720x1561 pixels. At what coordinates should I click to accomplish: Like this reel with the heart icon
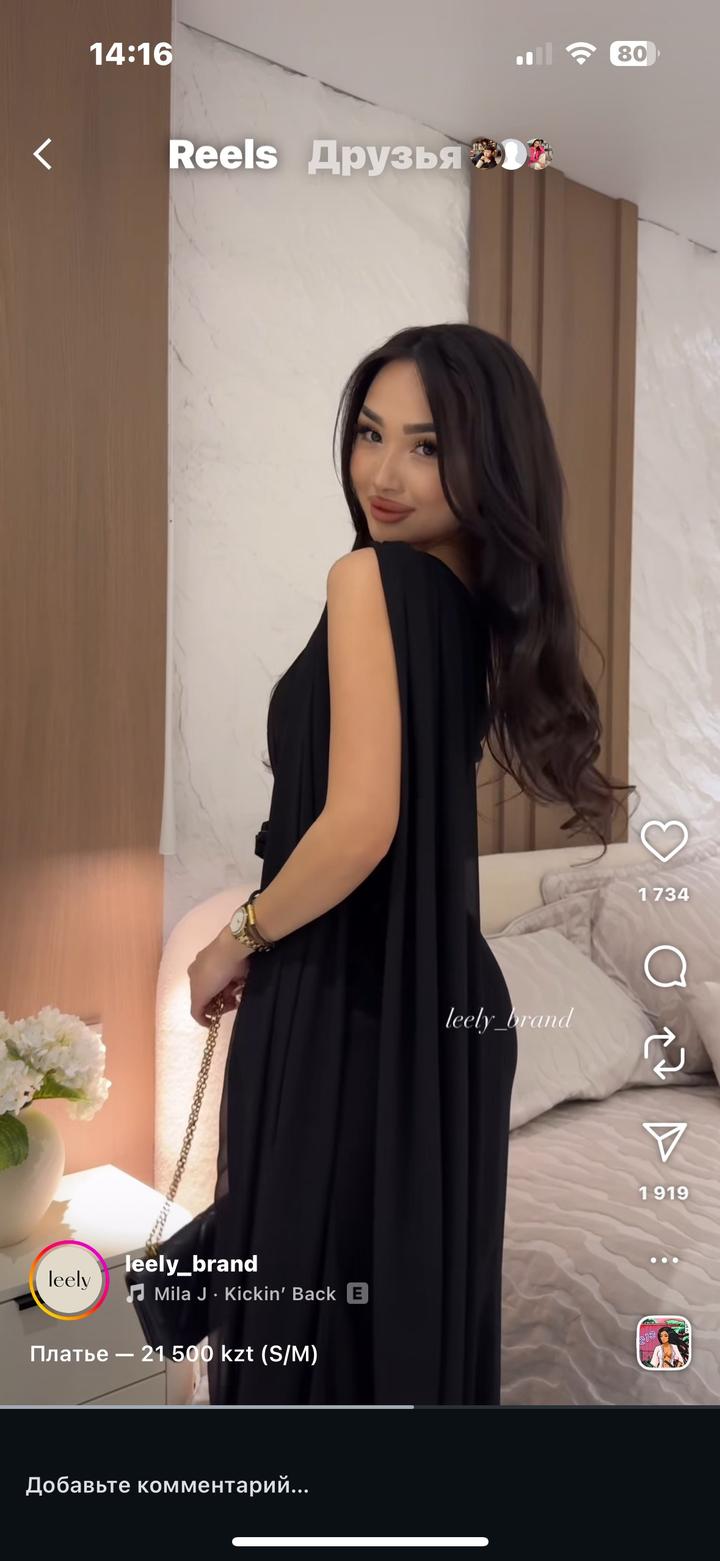664,842
